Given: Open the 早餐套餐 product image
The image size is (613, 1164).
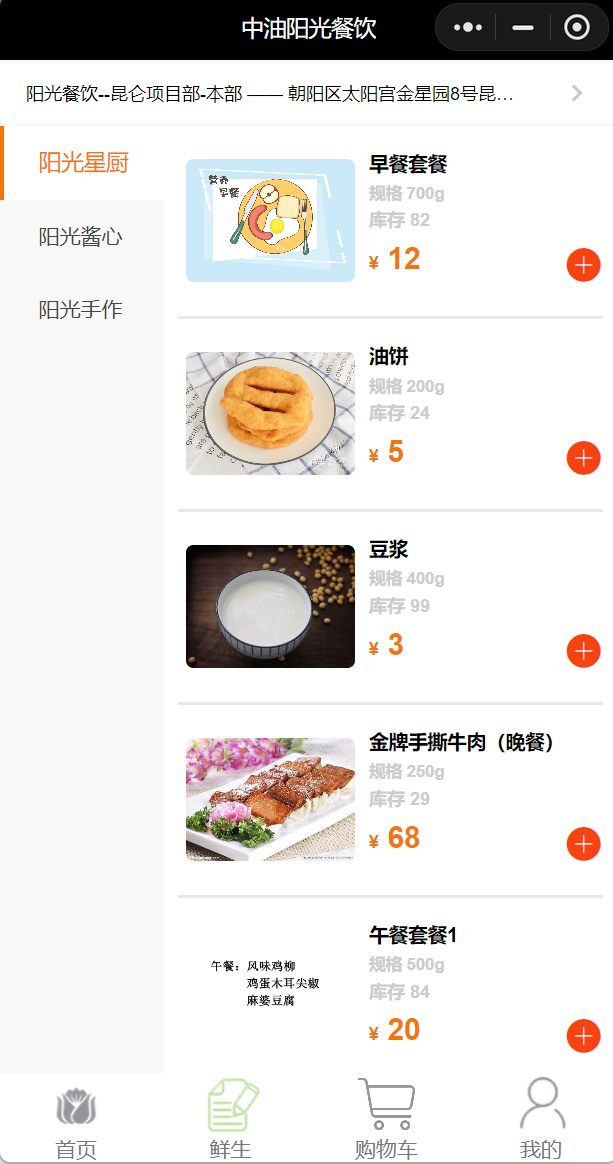Looking at the screenshot, I should click(x=270, y=220).
